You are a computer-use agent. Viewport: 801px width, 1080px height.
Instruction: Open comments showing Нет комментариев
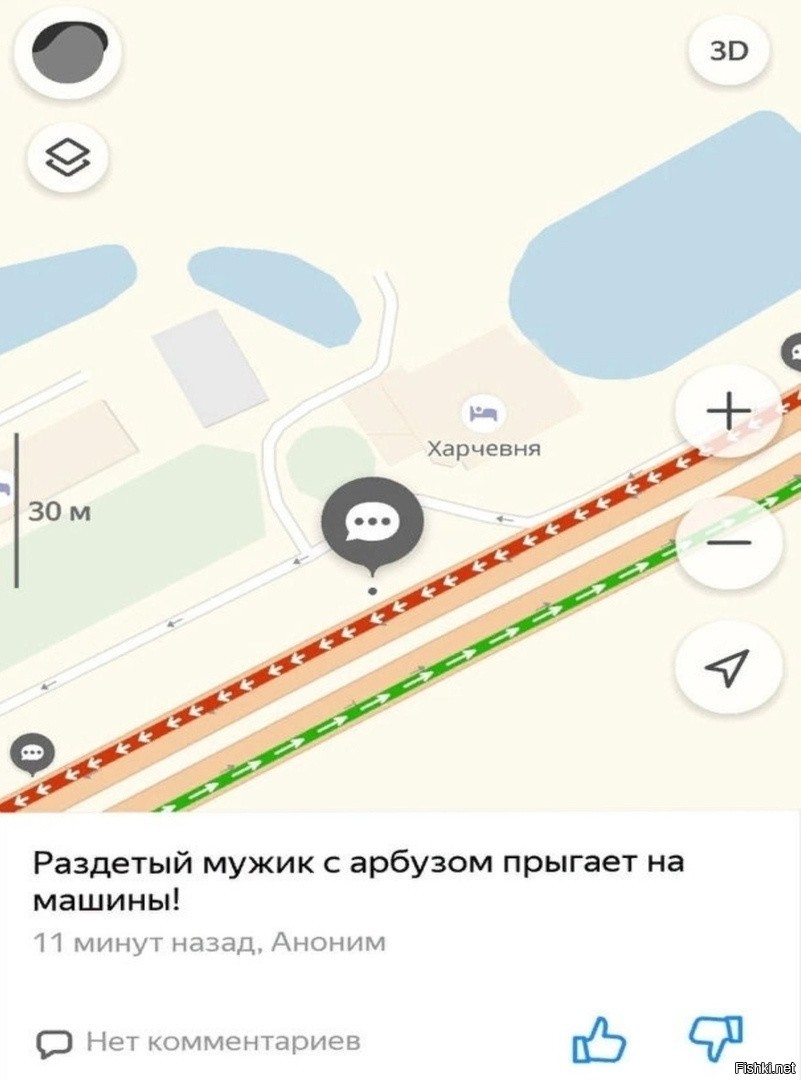(x=198, y=1042)
